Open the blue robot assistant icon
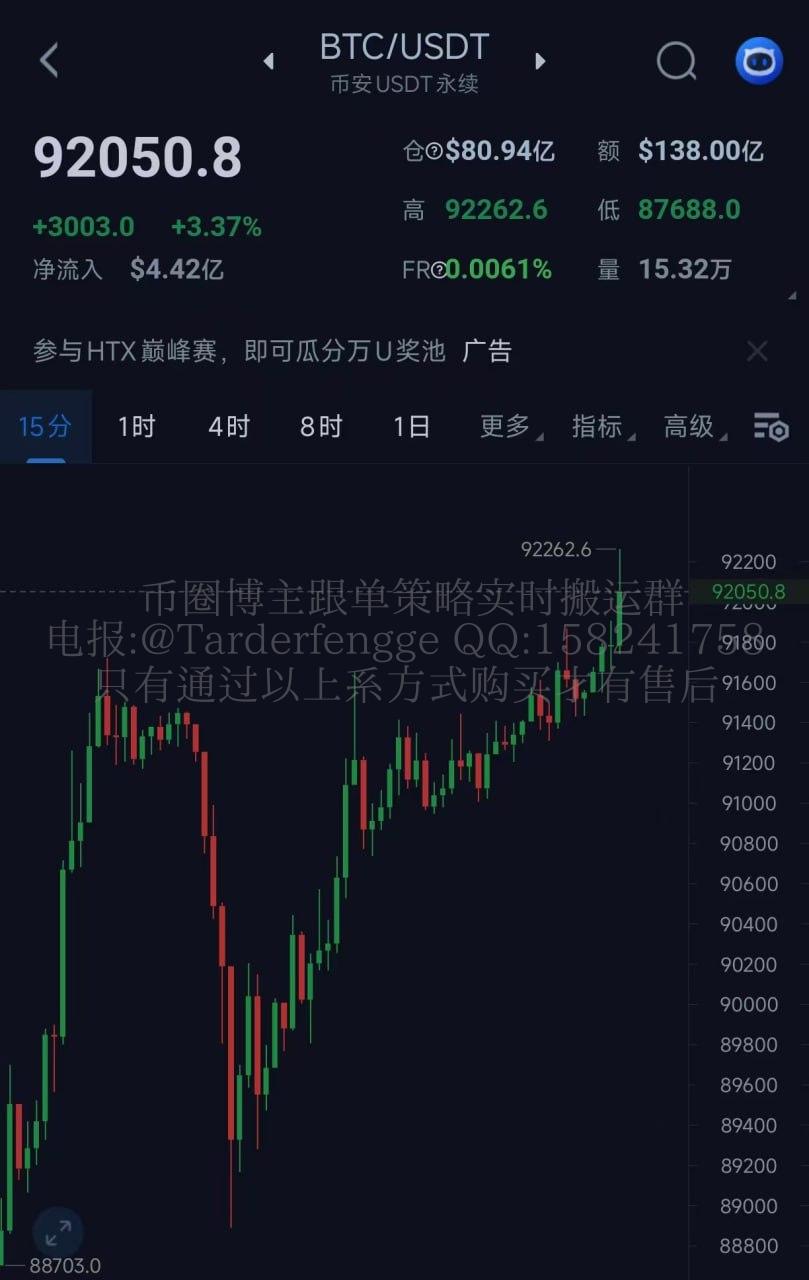The height and width of the screenshot is (1280, 809). click(x=759, y=61)
